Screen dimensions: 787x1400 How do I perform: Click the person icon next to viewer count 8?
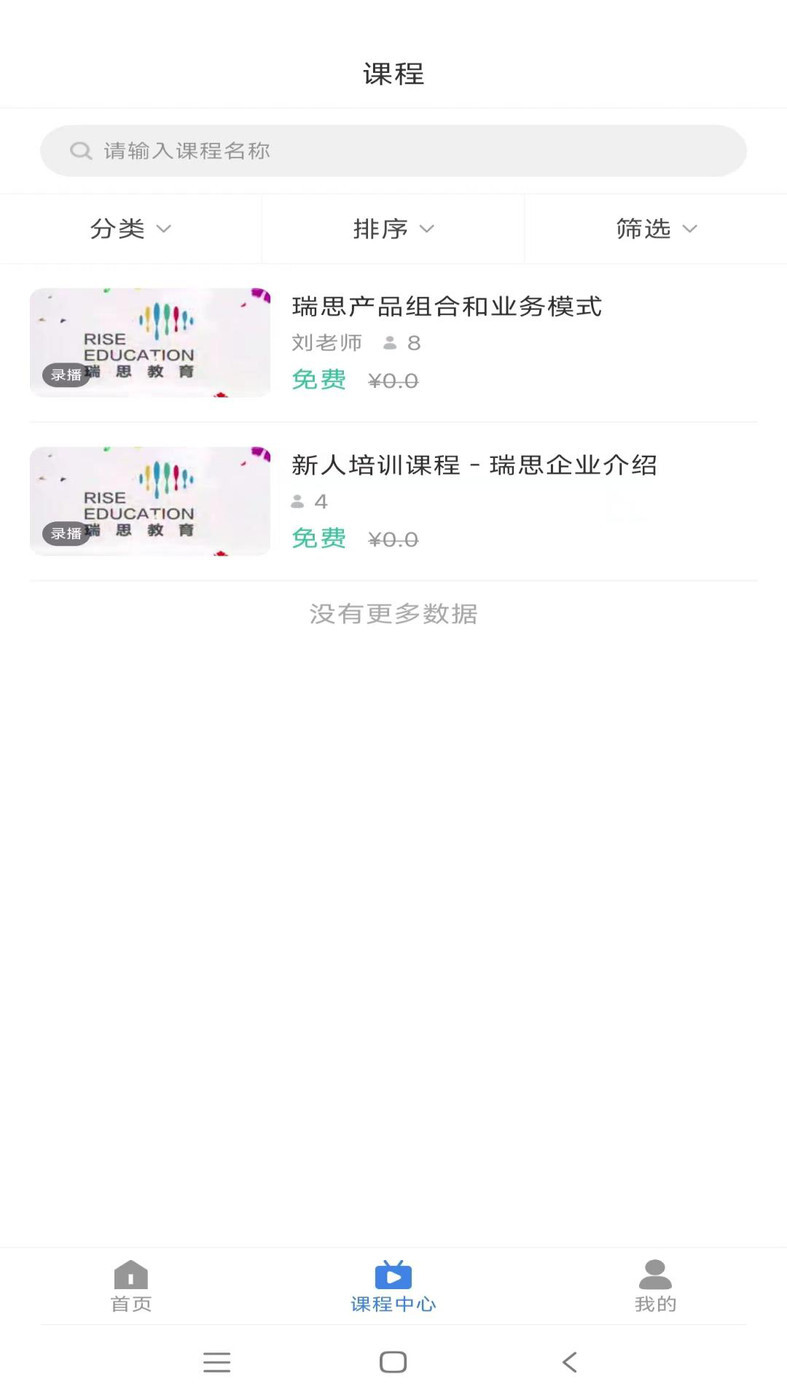tap(388, 342)
